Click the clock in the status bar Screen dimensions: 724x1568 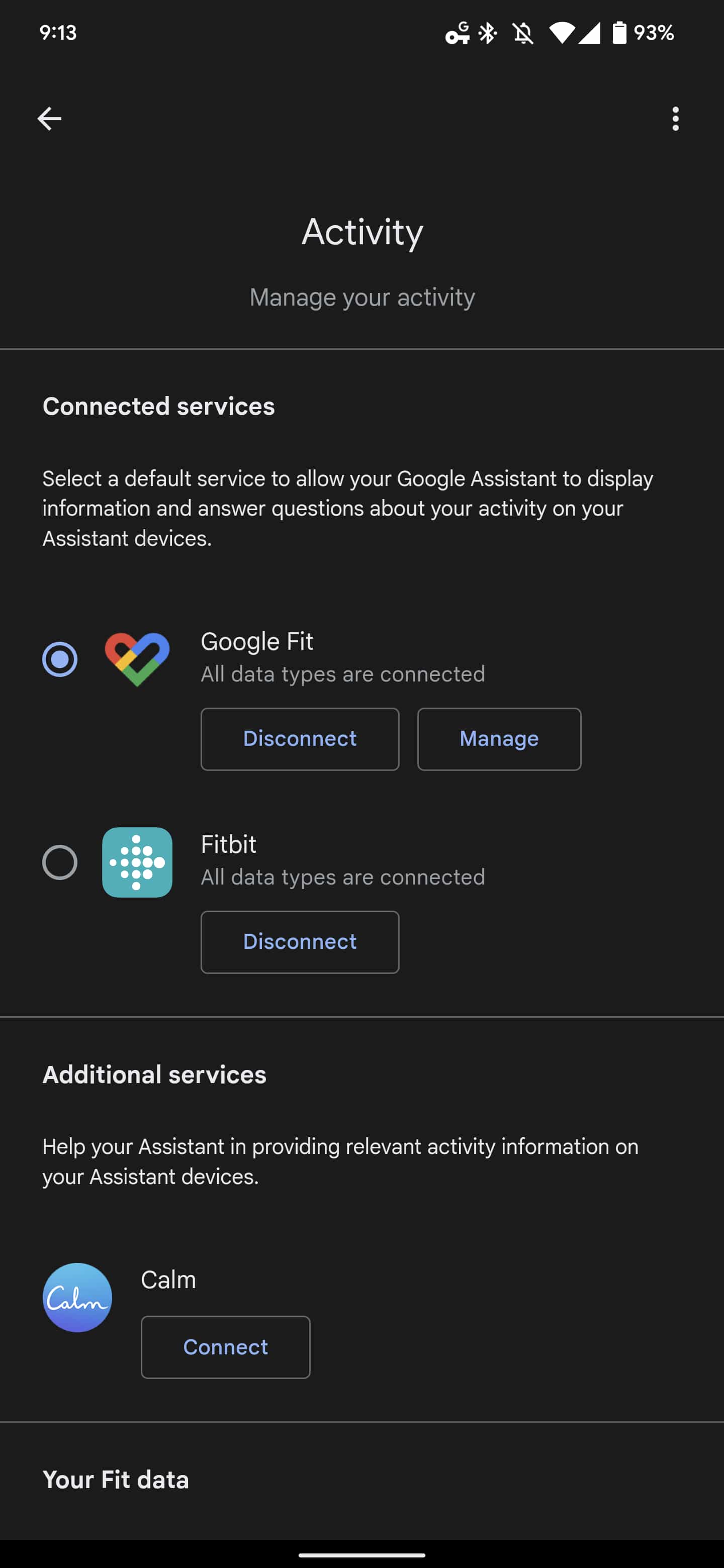pos(58,33)
